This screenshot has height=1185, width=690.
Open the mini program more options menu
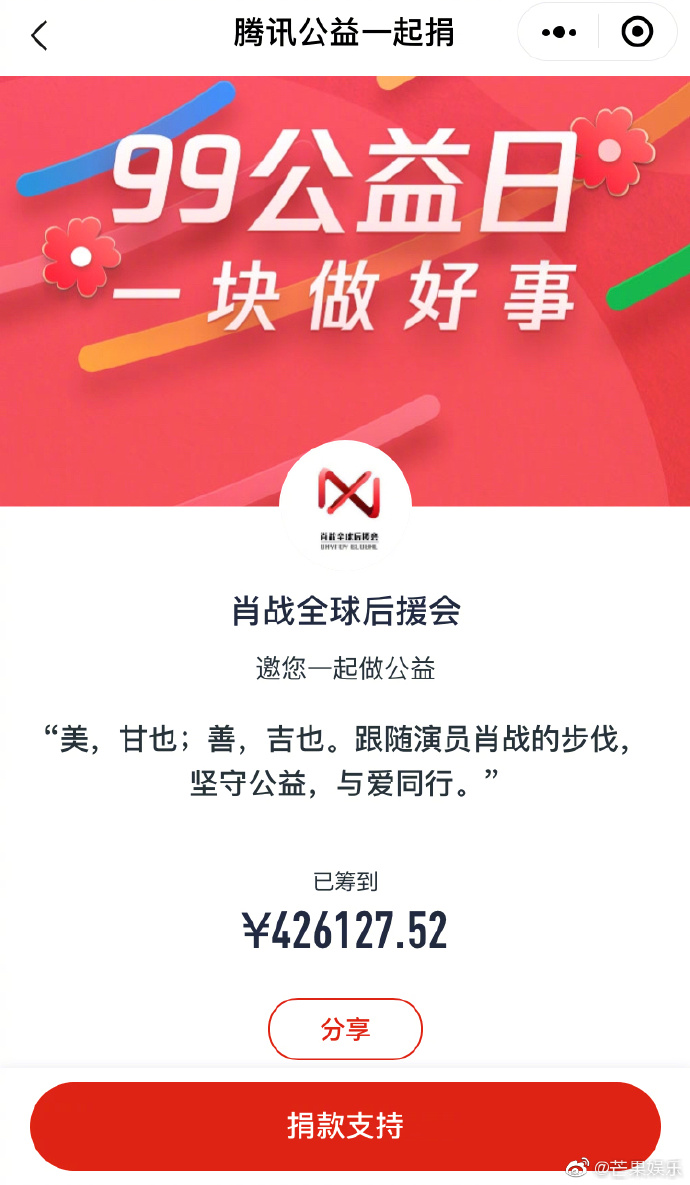559,33
